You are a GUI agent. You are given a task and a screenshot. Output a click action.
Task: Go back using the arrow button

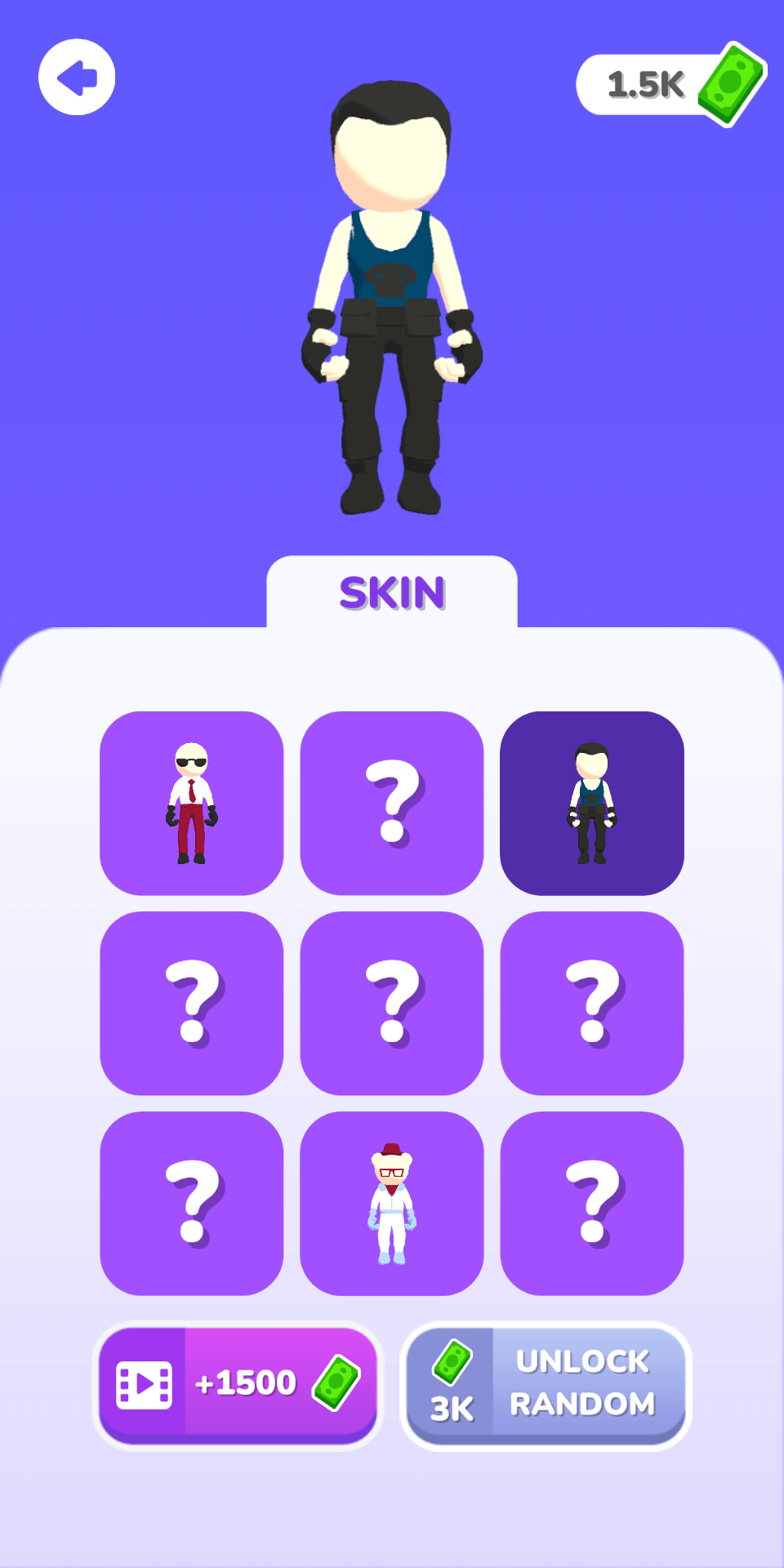tap(77, 78)
